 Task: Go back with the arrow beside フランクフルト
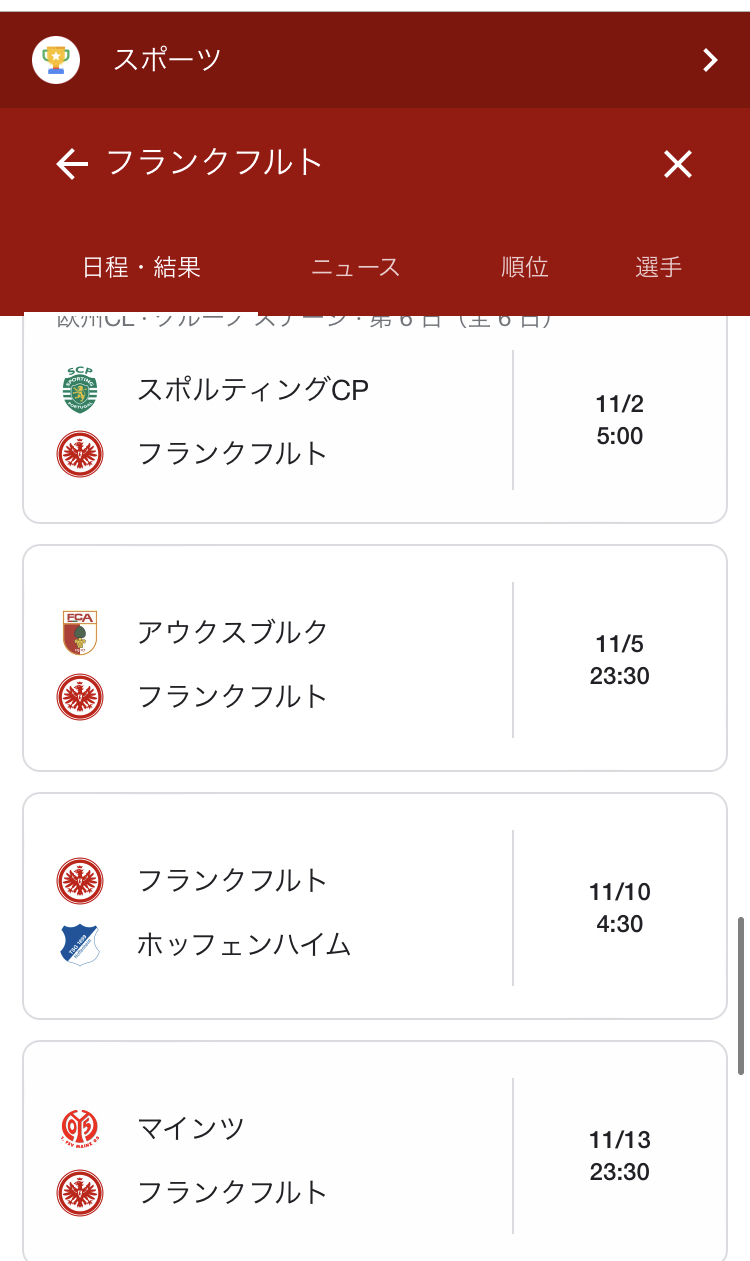pos(72,163)
